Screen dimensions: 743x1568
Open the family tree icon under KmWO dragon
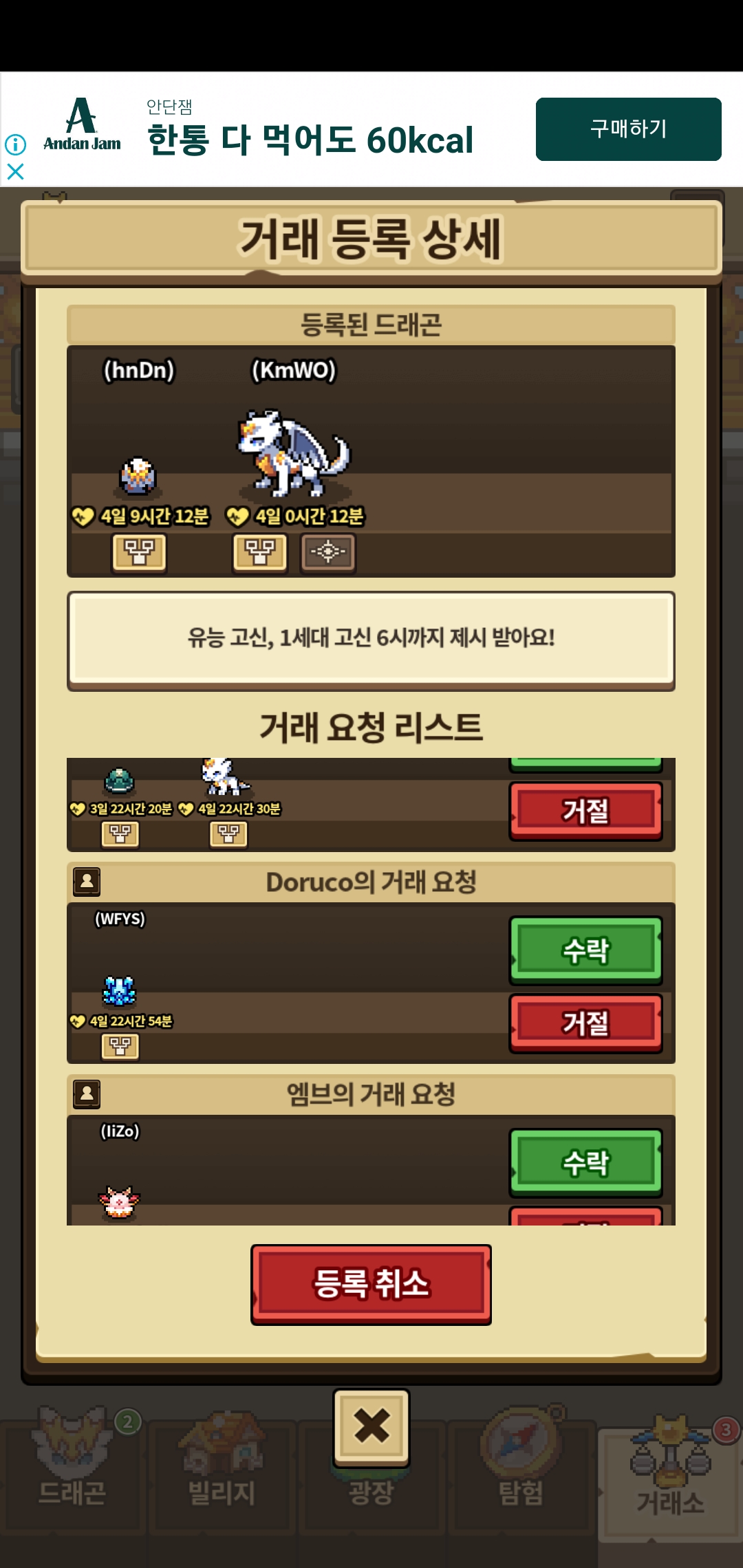click(x=260, y=552)
